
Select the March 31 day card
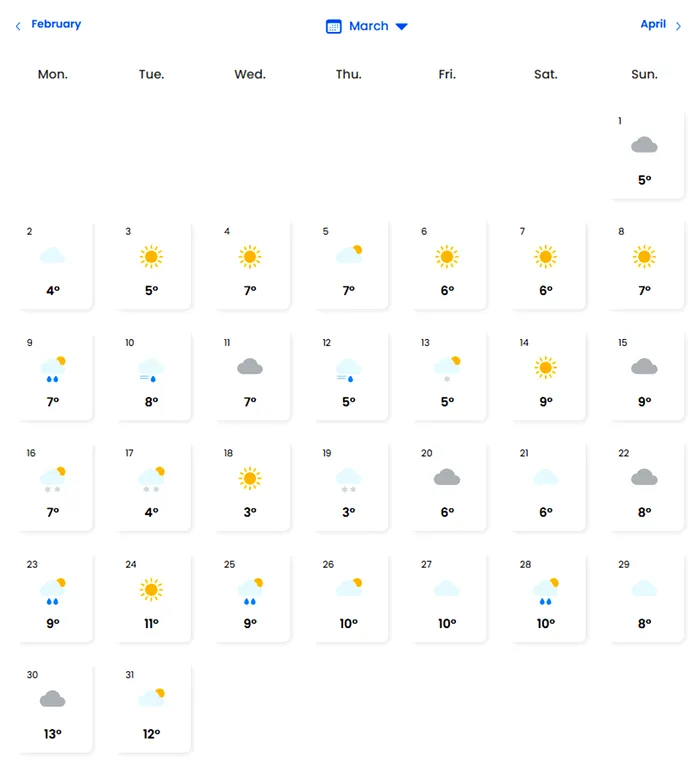151,708
